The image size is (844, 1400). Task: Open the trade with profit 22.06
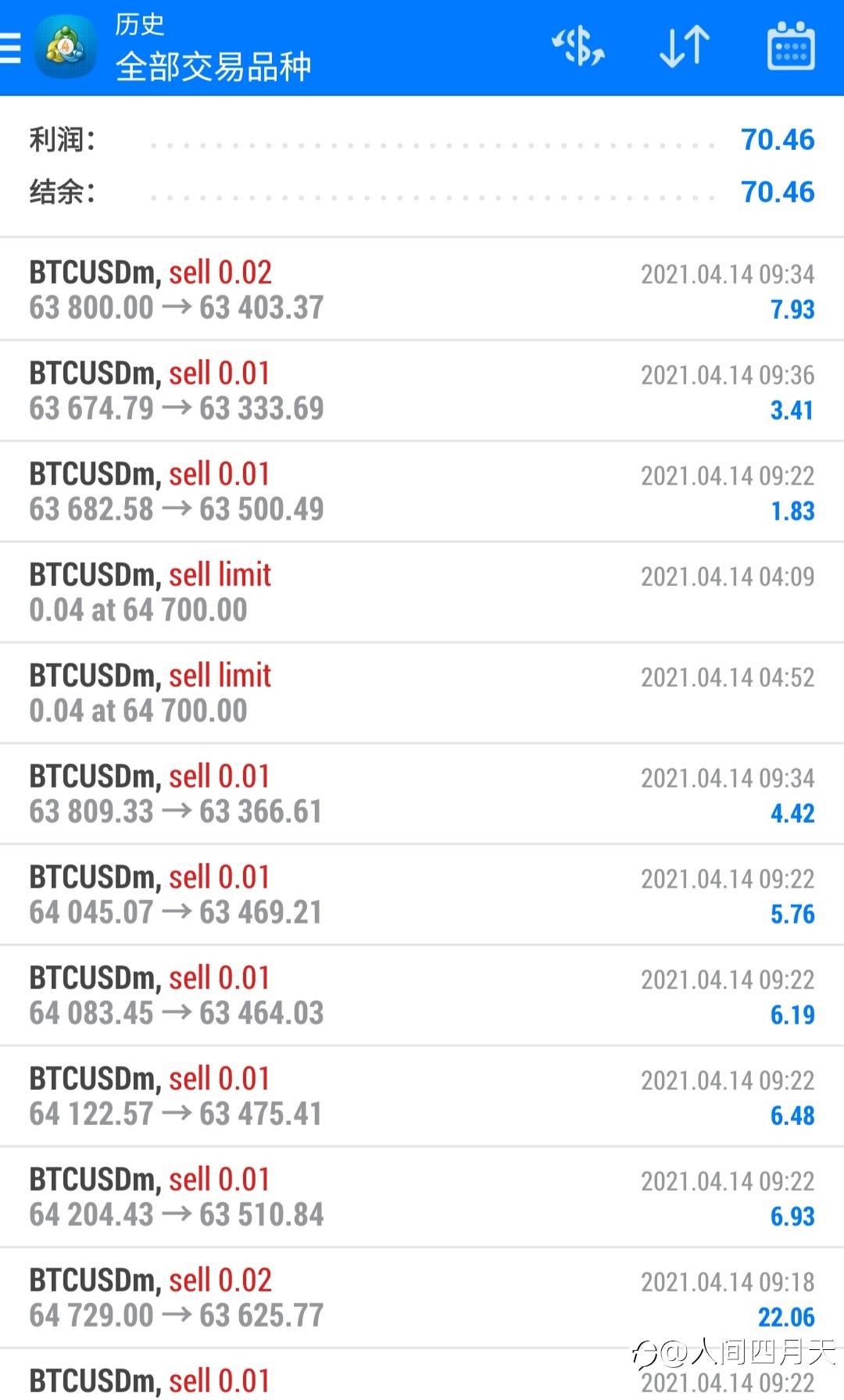coord(422,1298)
